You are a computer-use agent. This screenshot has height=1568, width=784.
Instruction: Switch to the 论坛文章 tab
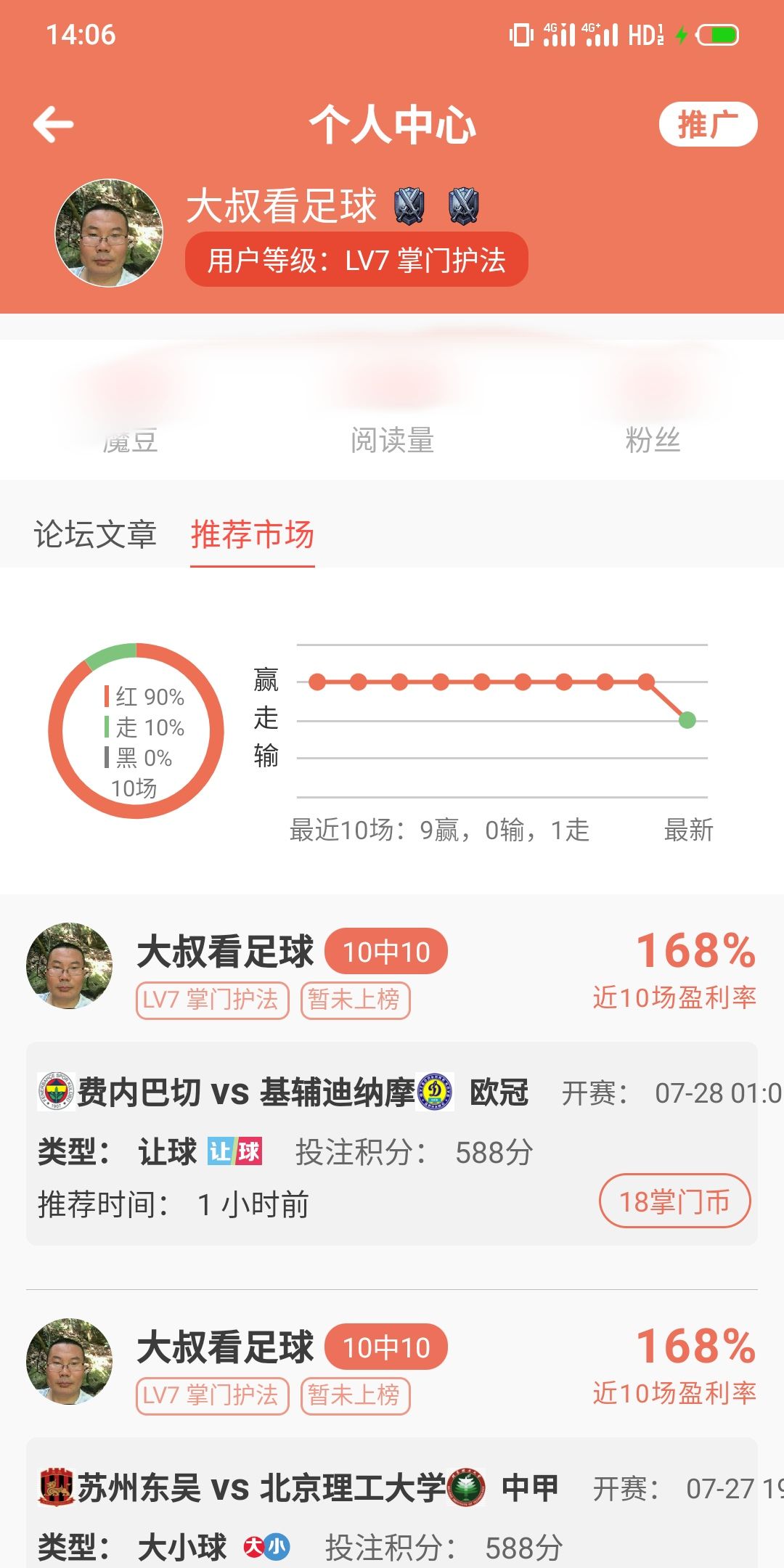tap(95, 535)
